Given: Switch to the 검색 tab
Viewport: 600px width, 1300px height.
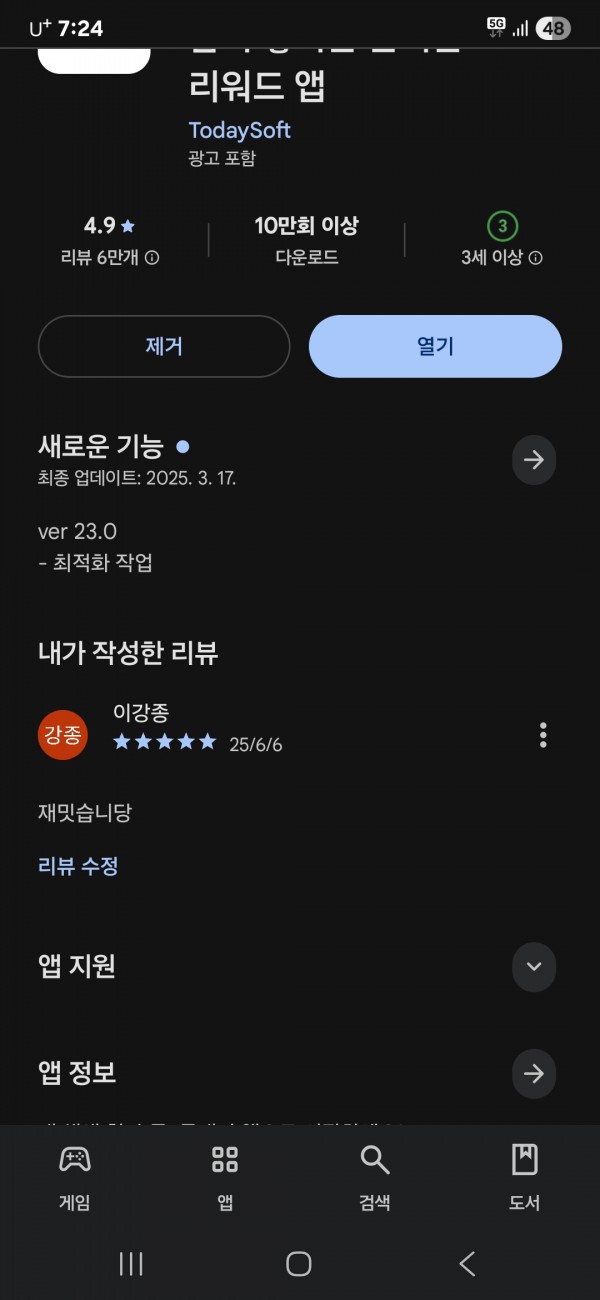Looking at the screenshot, I should [x=375, y=1177].
